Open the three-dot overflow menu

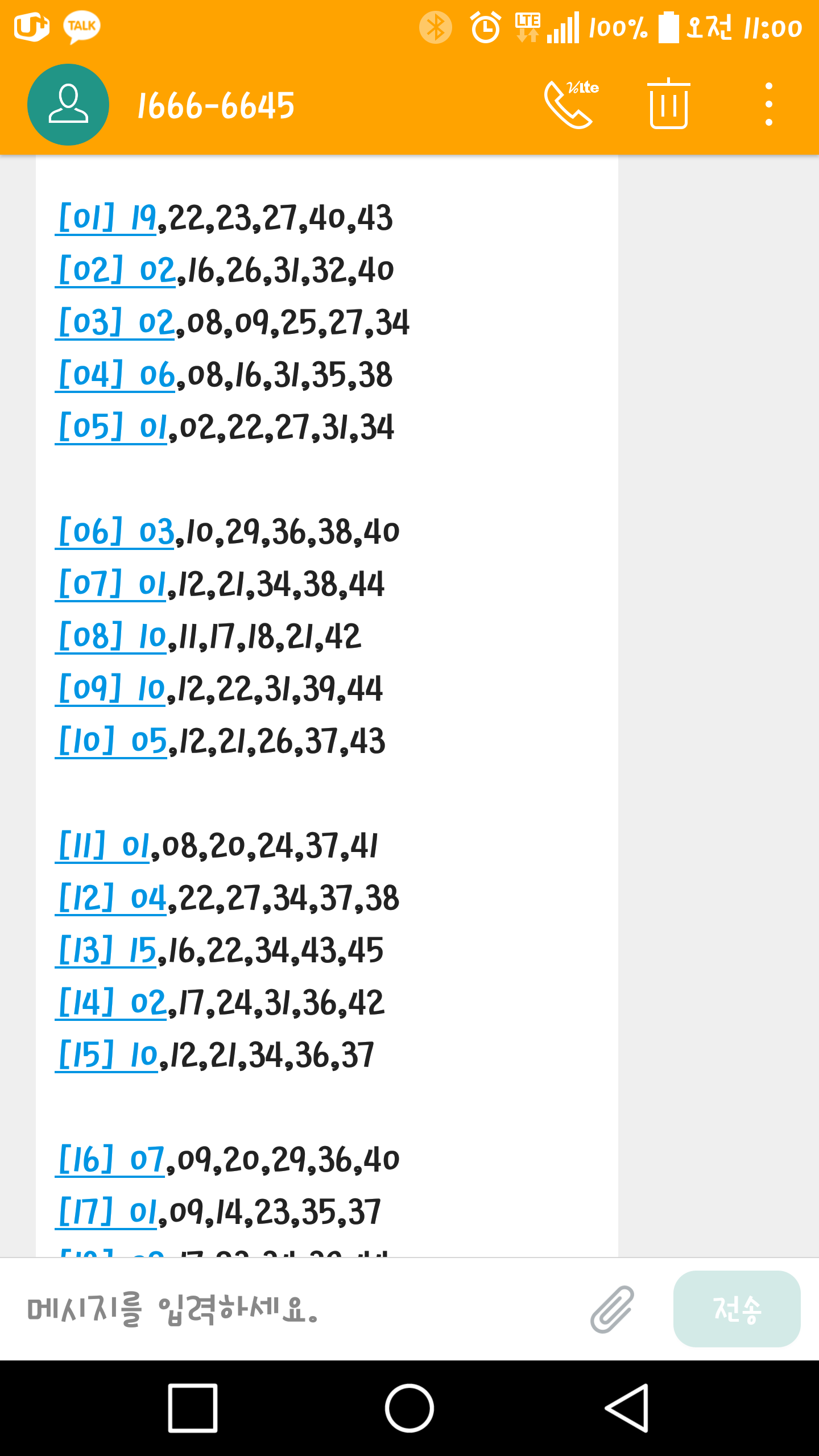click(x=768, y=104)
